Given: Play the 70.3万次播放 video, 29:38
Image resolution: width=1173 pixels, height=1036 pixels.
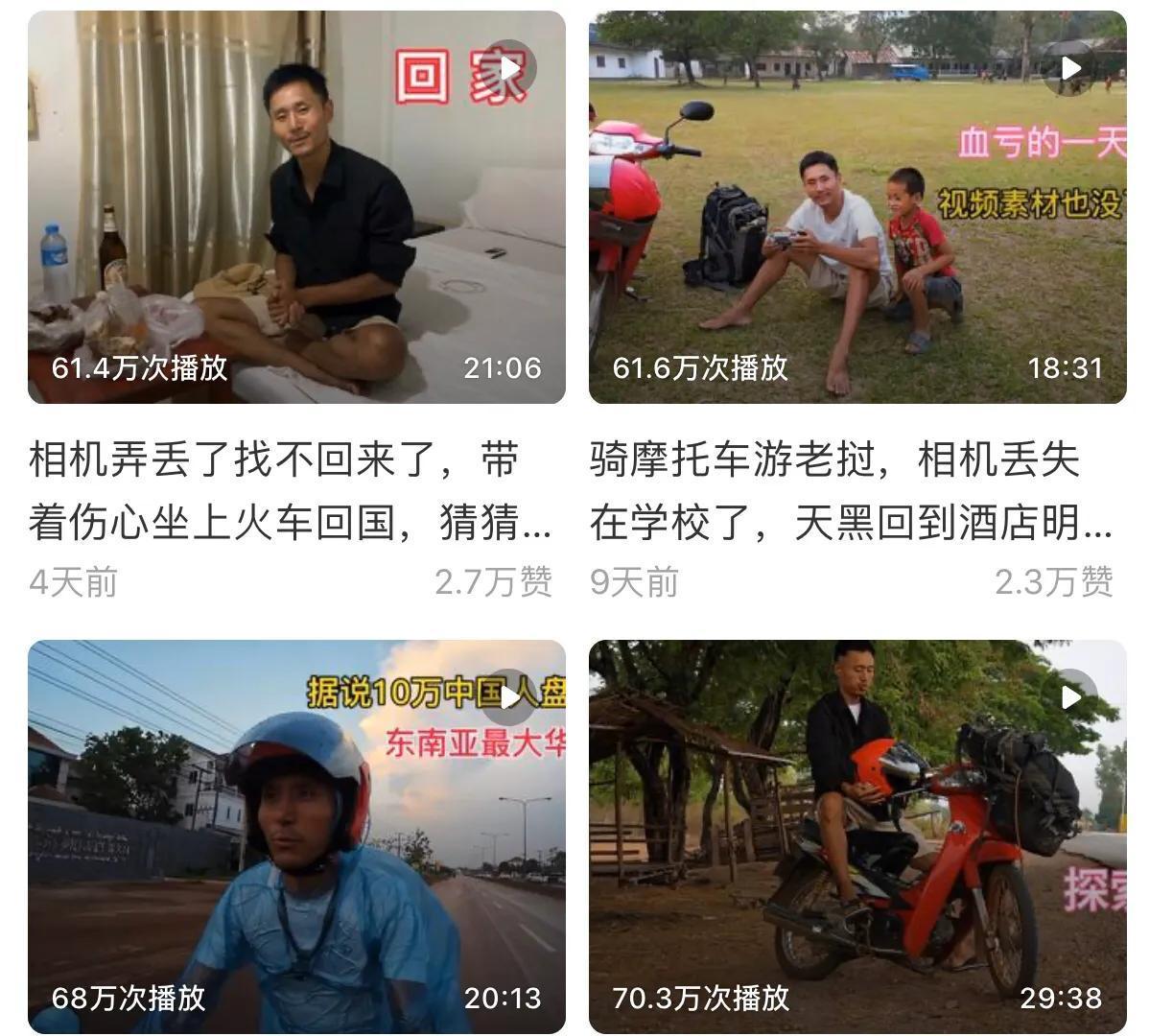Looking at the screenshot, I should 1070,697.
